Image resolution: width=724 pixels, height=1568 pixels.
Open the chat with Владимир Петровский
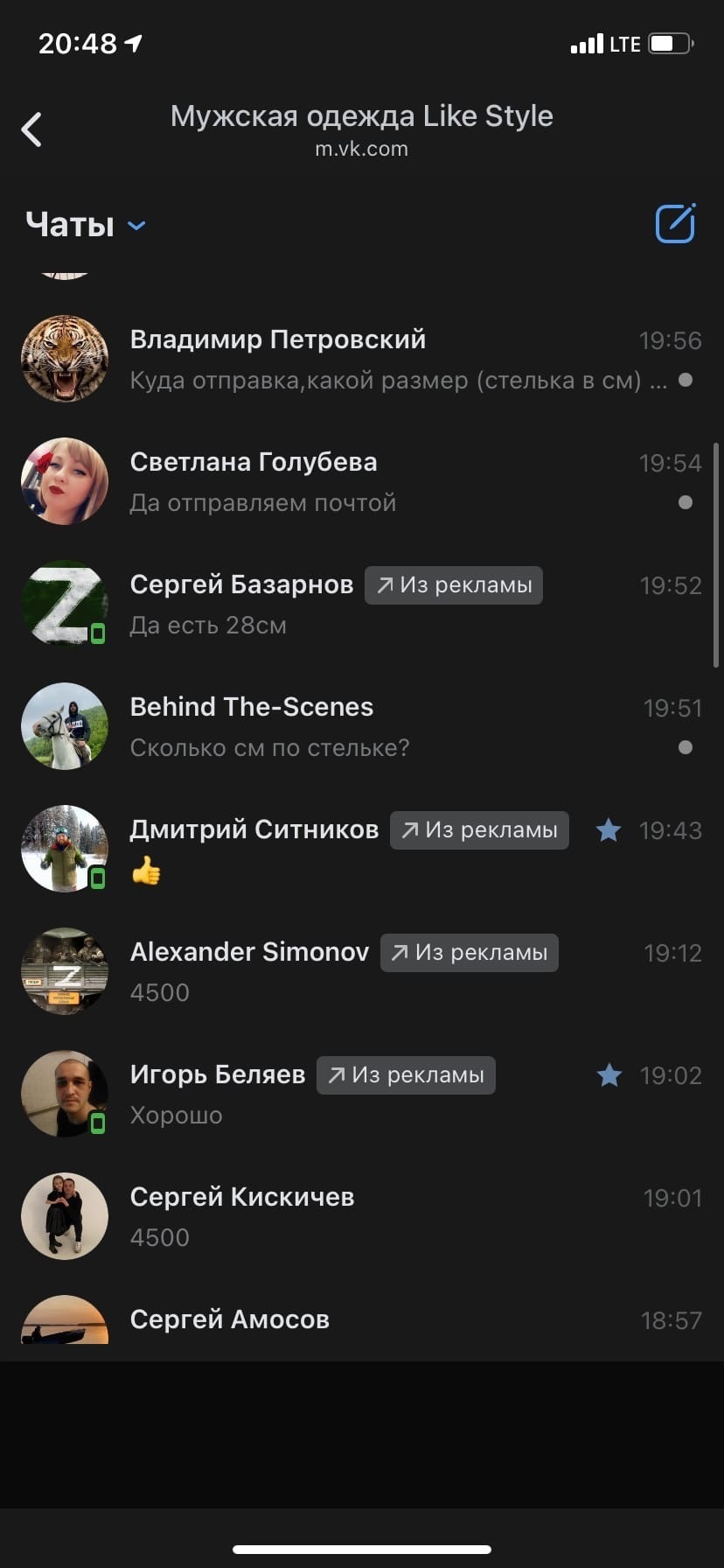[x=362, y=359]
